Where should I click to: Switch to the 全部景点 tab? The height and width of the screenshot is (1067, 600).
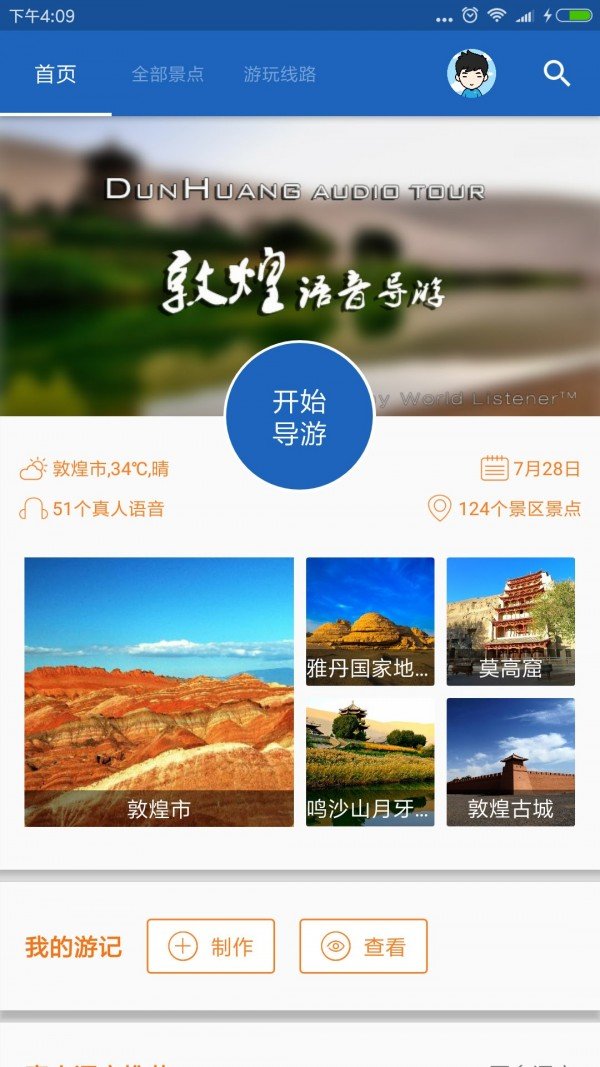click(x=168, y=74)
